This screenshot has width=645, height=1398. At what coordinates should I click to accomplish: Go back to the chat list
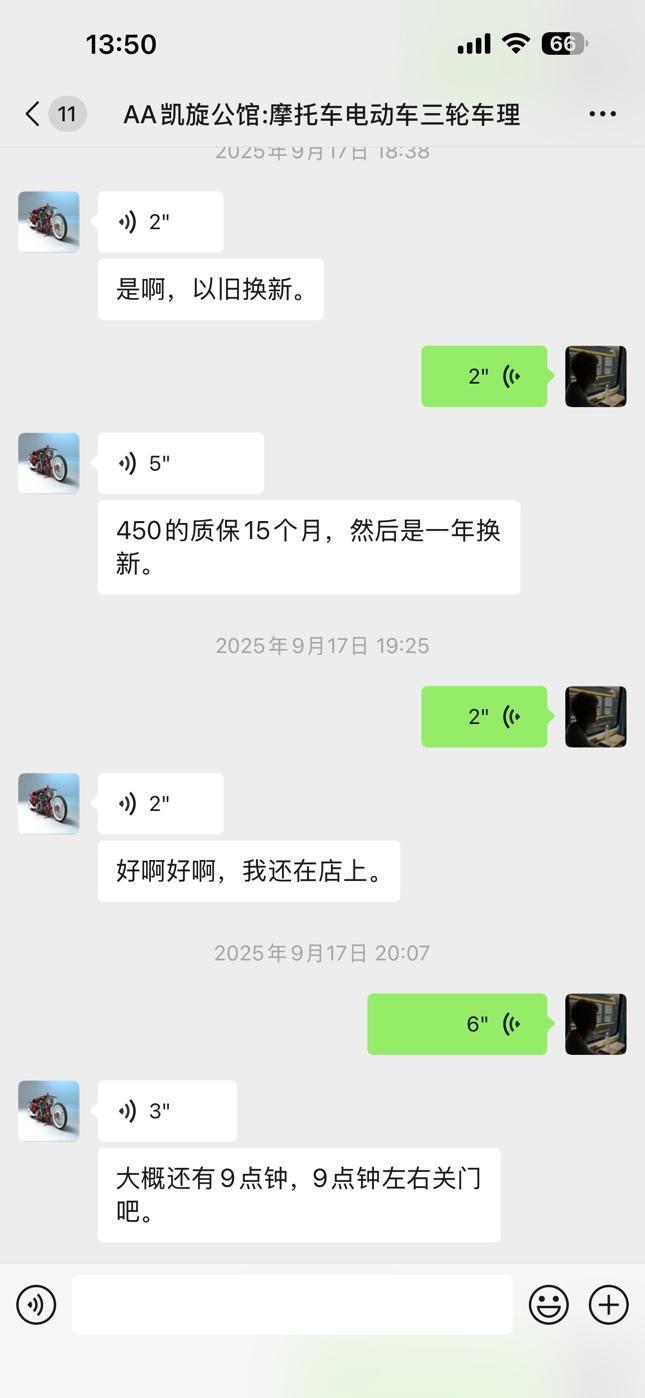[x=33, y=114]
